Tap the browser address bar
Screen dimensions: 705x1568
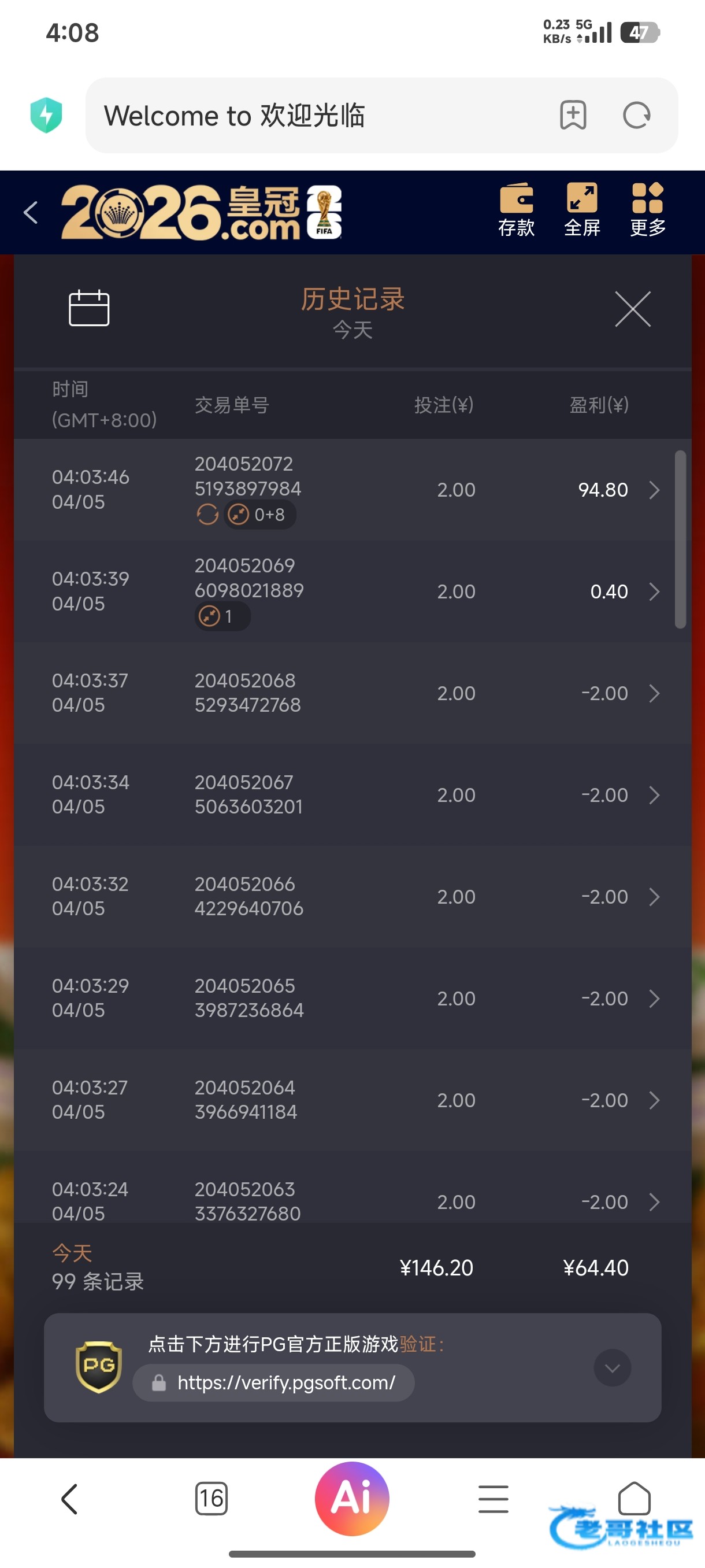(x=316, y=115)
